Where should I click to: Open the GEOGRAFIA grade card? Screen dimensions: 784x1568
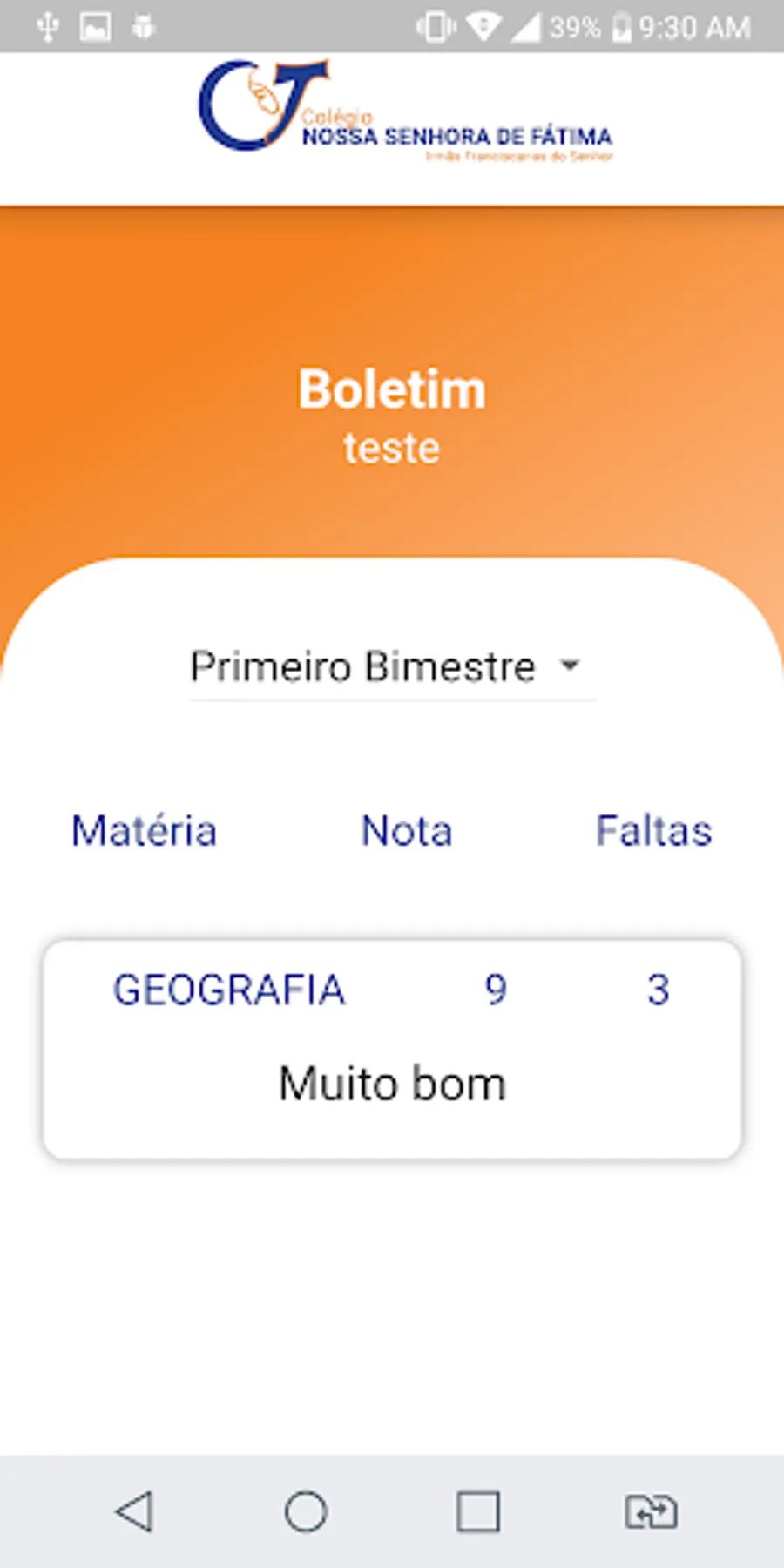click(x=392, y=1049)
